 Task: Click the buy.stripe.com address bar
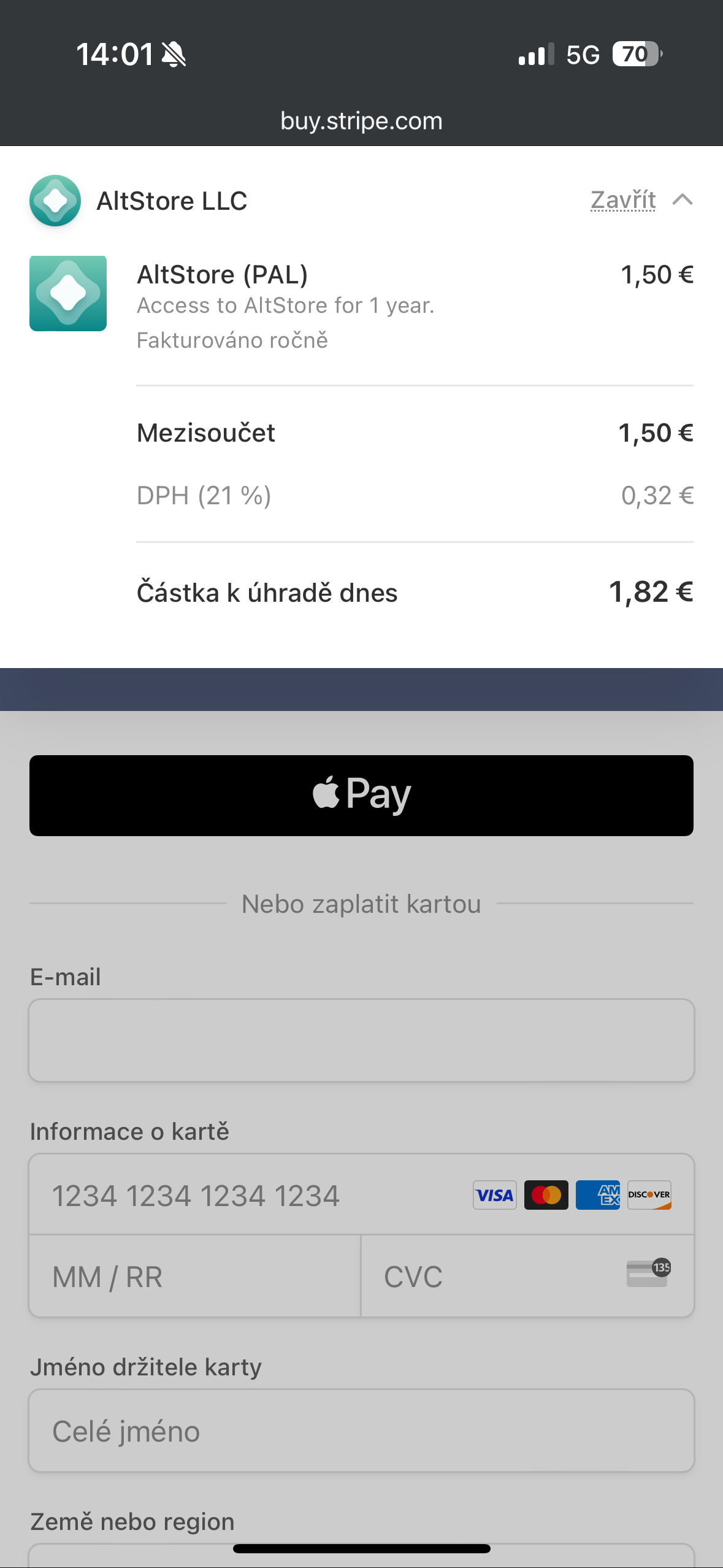click(361, 120)
